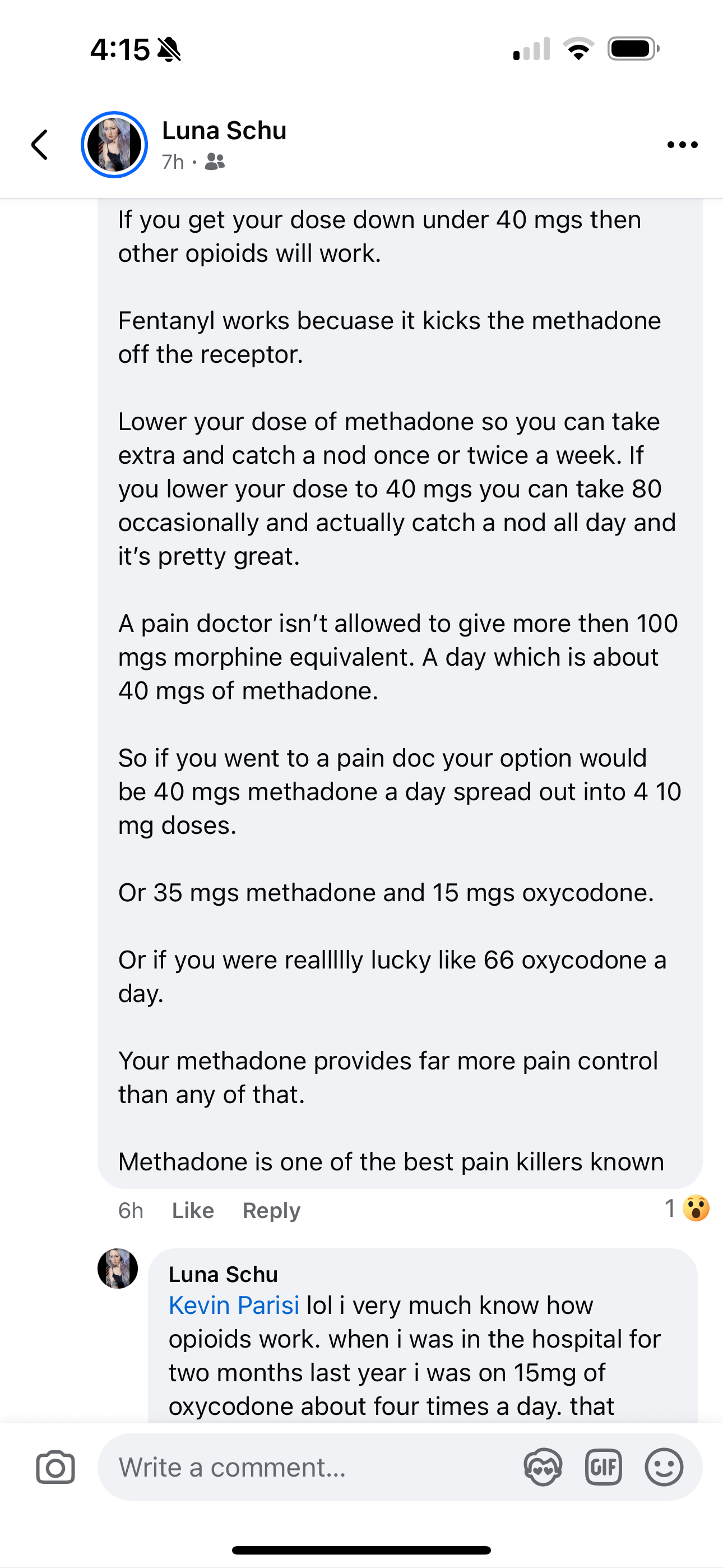Tap the camera icon to attach a photo
The width and height of the screenshot is (723, 1568).
pos(55,1467)
